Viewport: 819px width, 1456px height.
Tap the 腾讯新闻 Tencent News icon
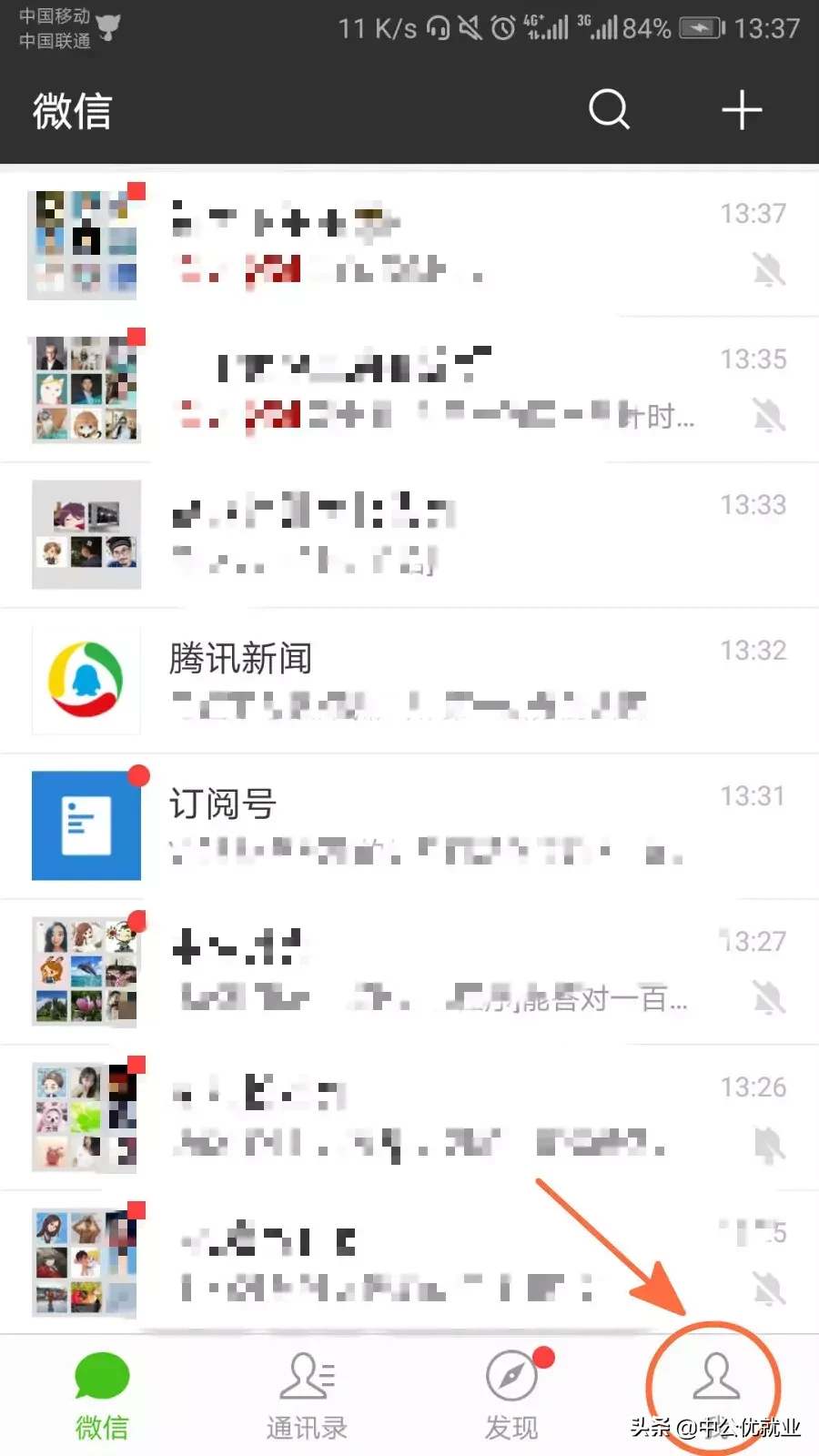click(x=86, y=681)
